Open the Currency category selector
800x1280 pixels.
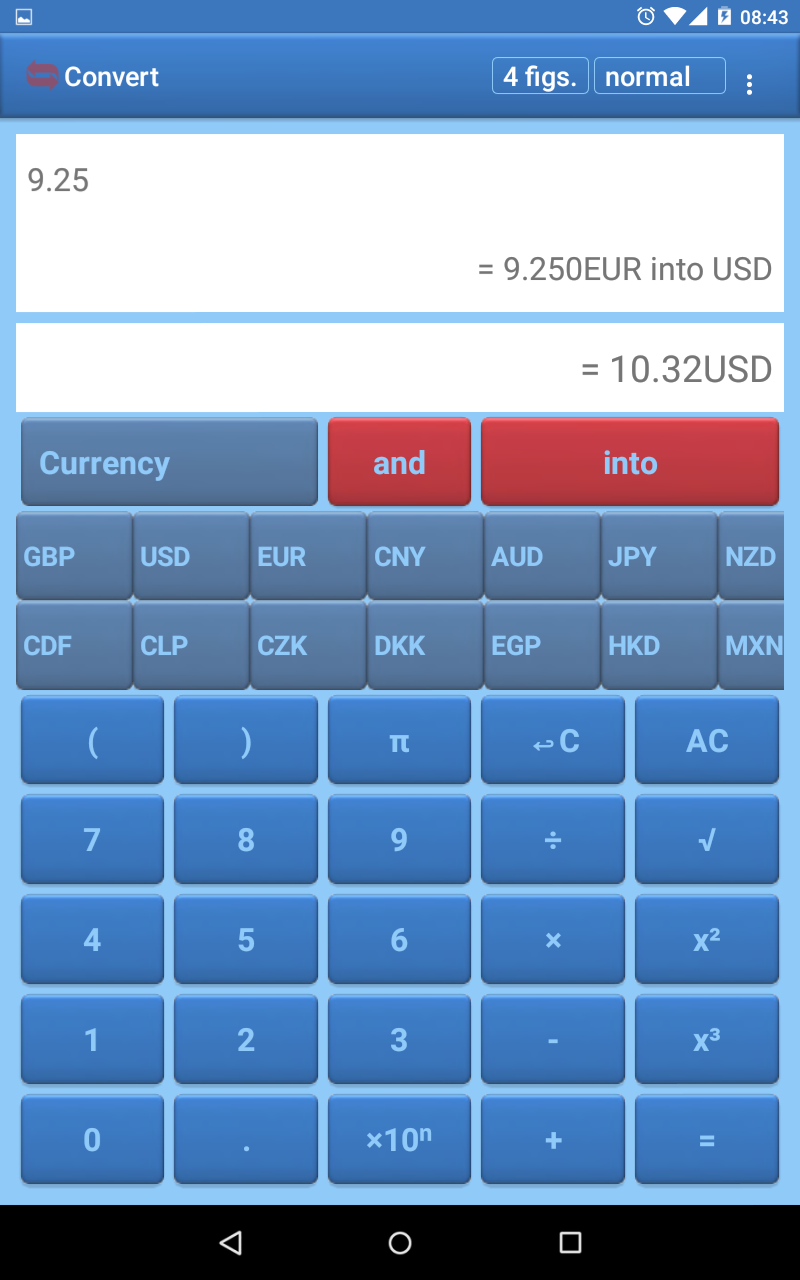click(x=169, y=462)
